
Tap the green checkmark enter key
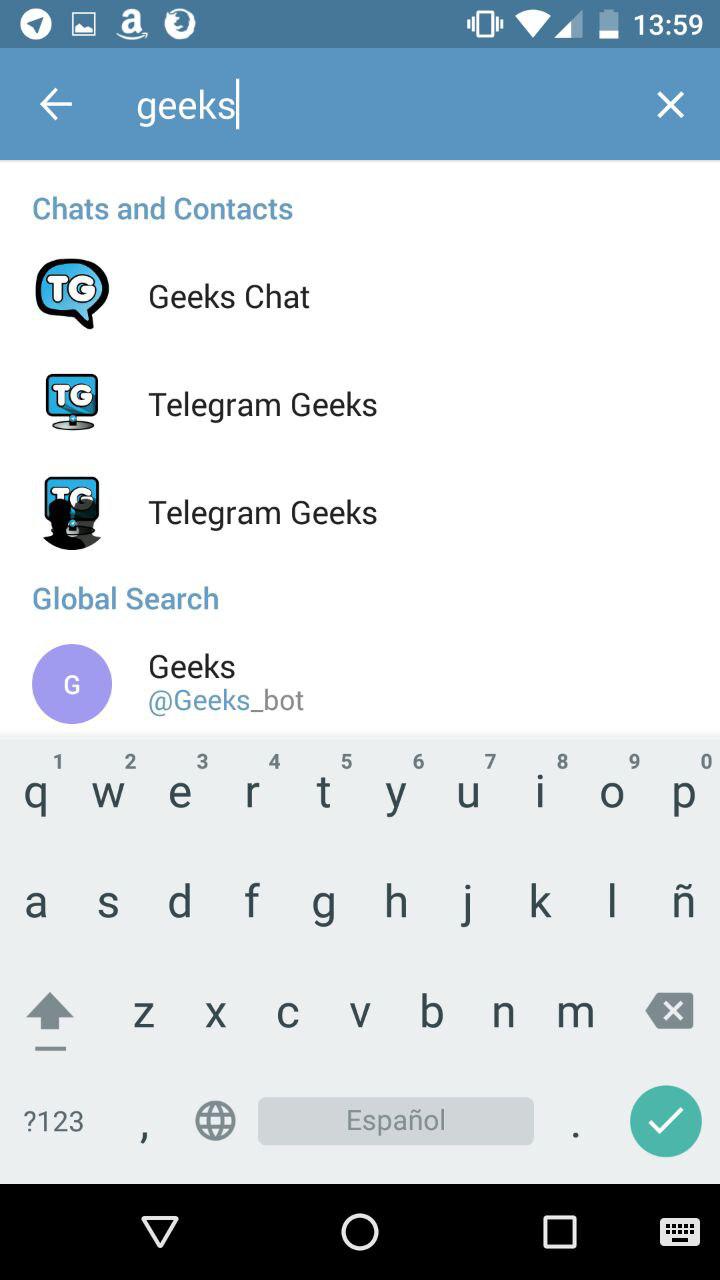pyautogui.click(x=666, y=1121)
